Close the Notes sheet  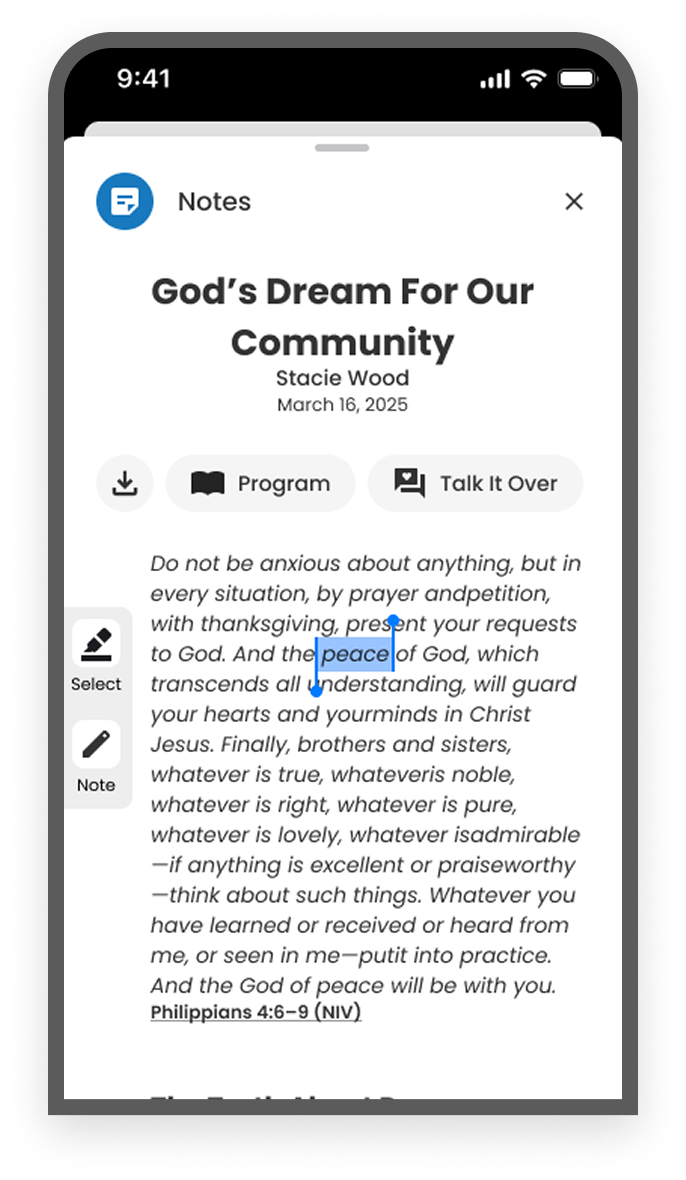pyautogui.click(x=574, y=201)
